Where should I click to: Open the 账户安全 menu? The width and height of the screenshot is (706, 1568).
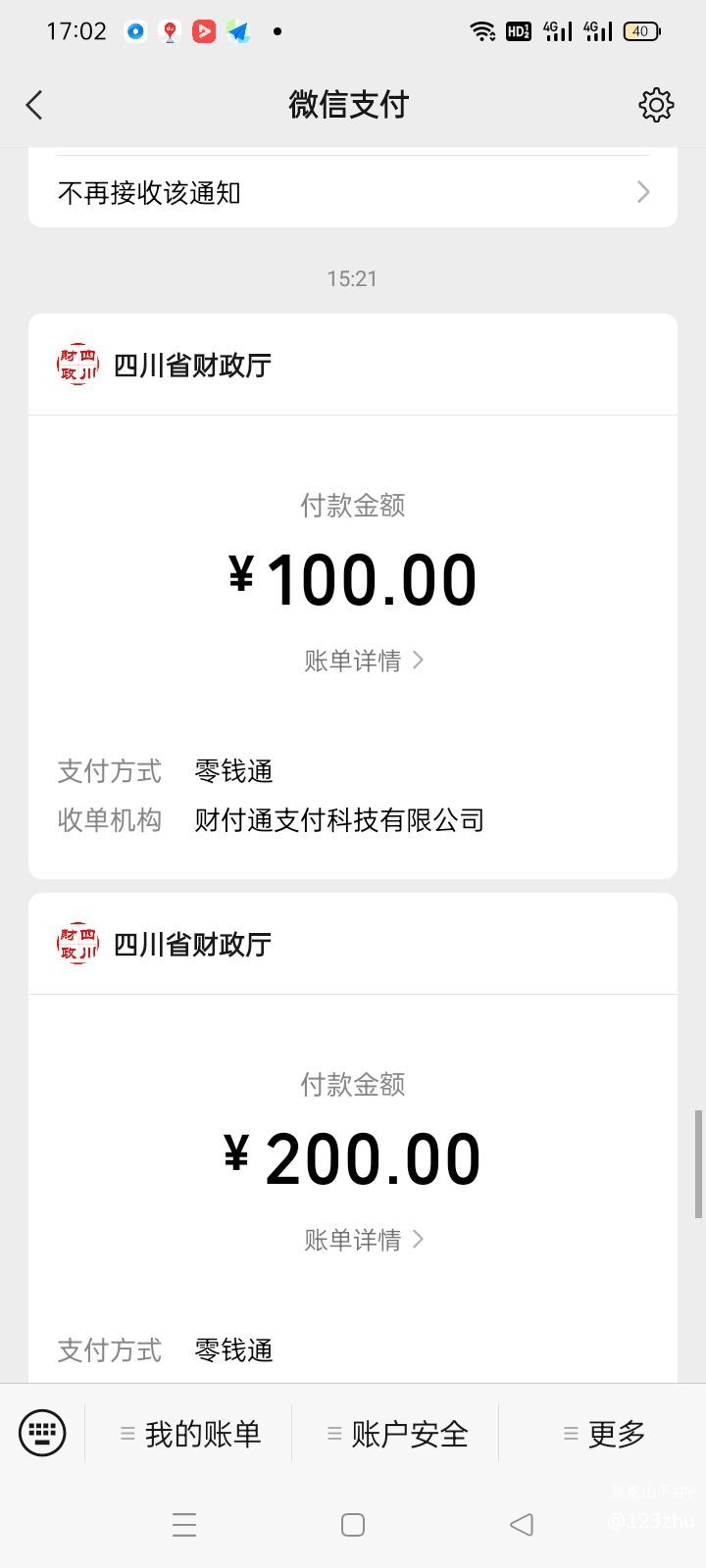pyautogui.click(x=397, y=1434)
